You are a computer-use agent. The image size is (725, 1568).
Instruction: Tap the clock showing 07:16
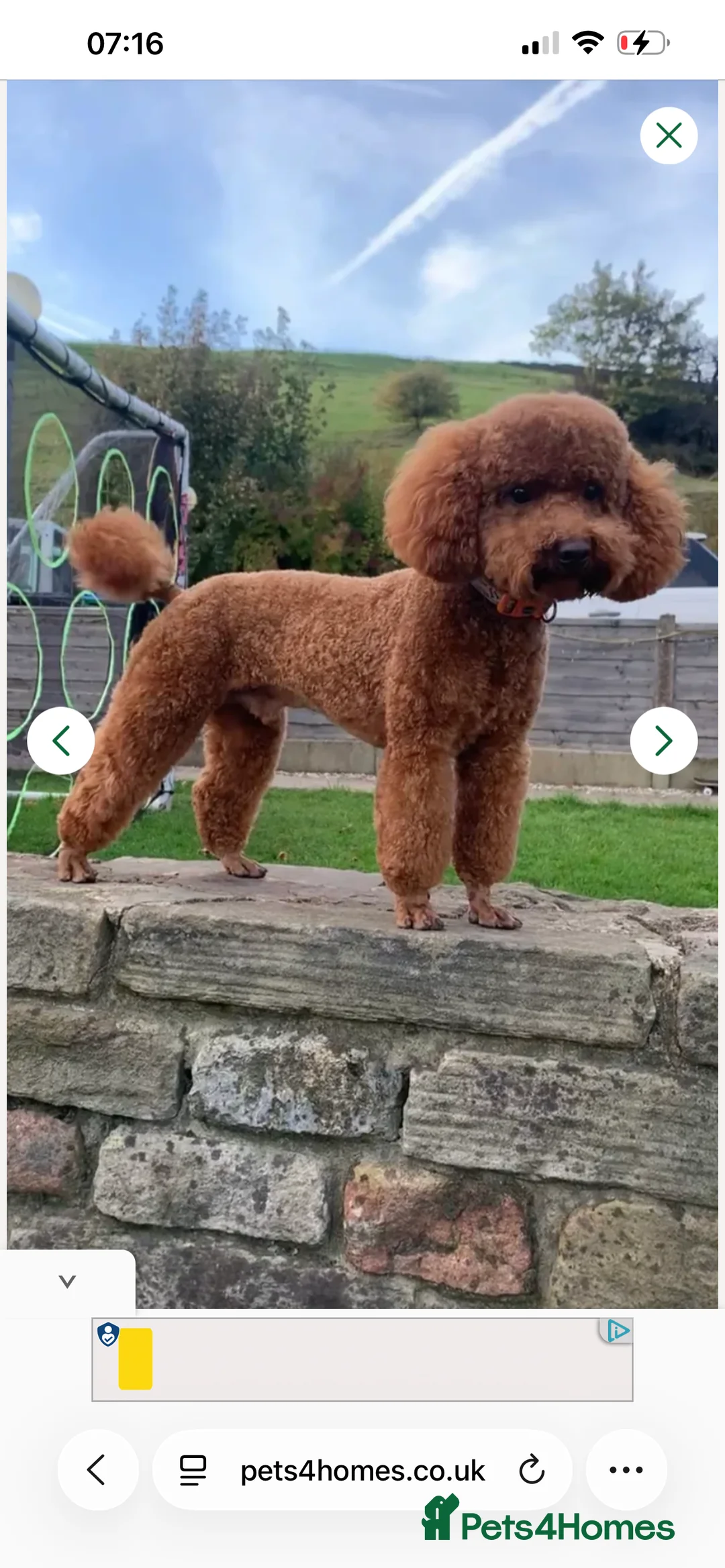(124, 44)
